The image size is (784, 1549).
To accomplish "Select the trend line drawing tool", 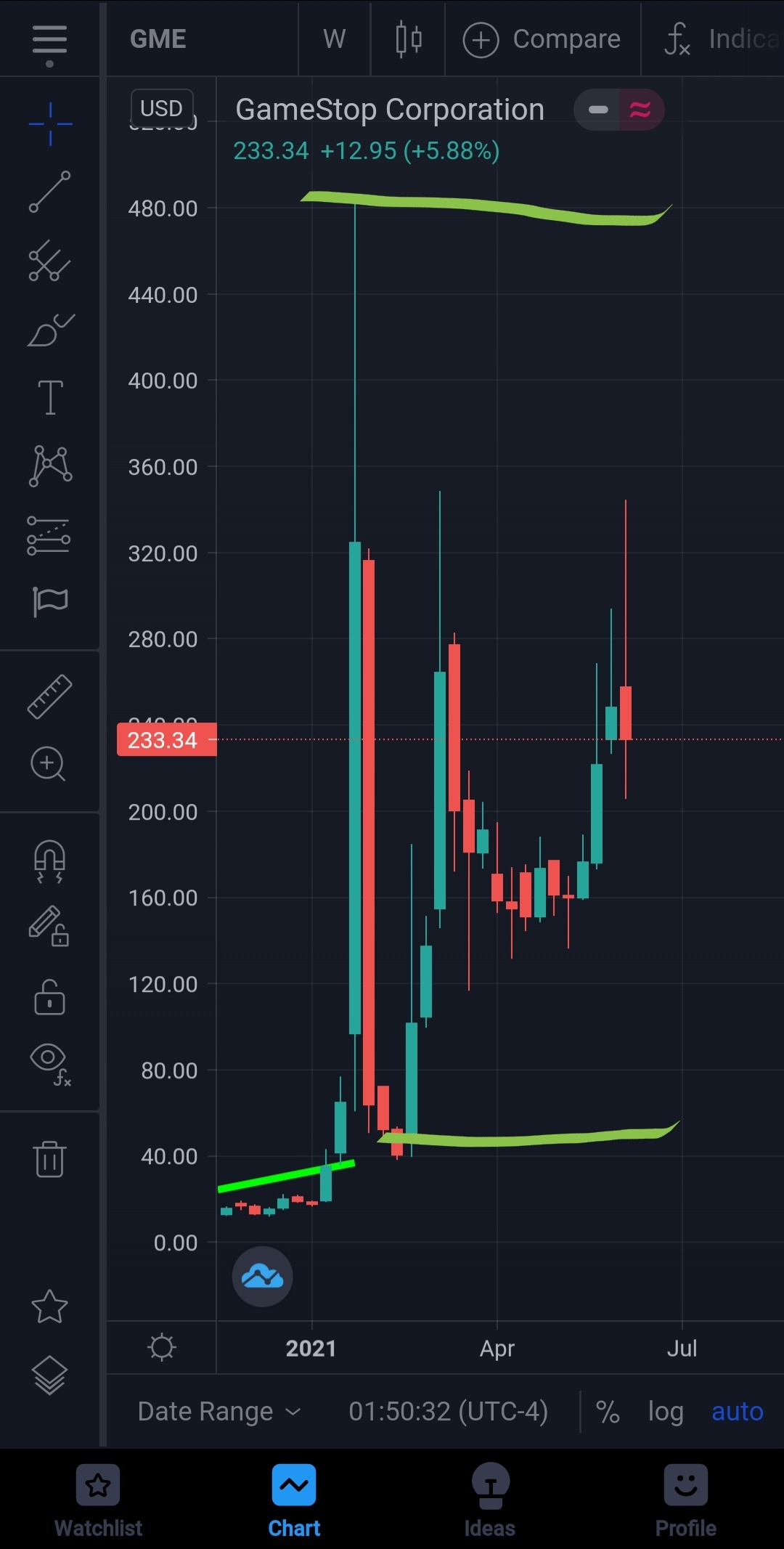I will 49,192.
